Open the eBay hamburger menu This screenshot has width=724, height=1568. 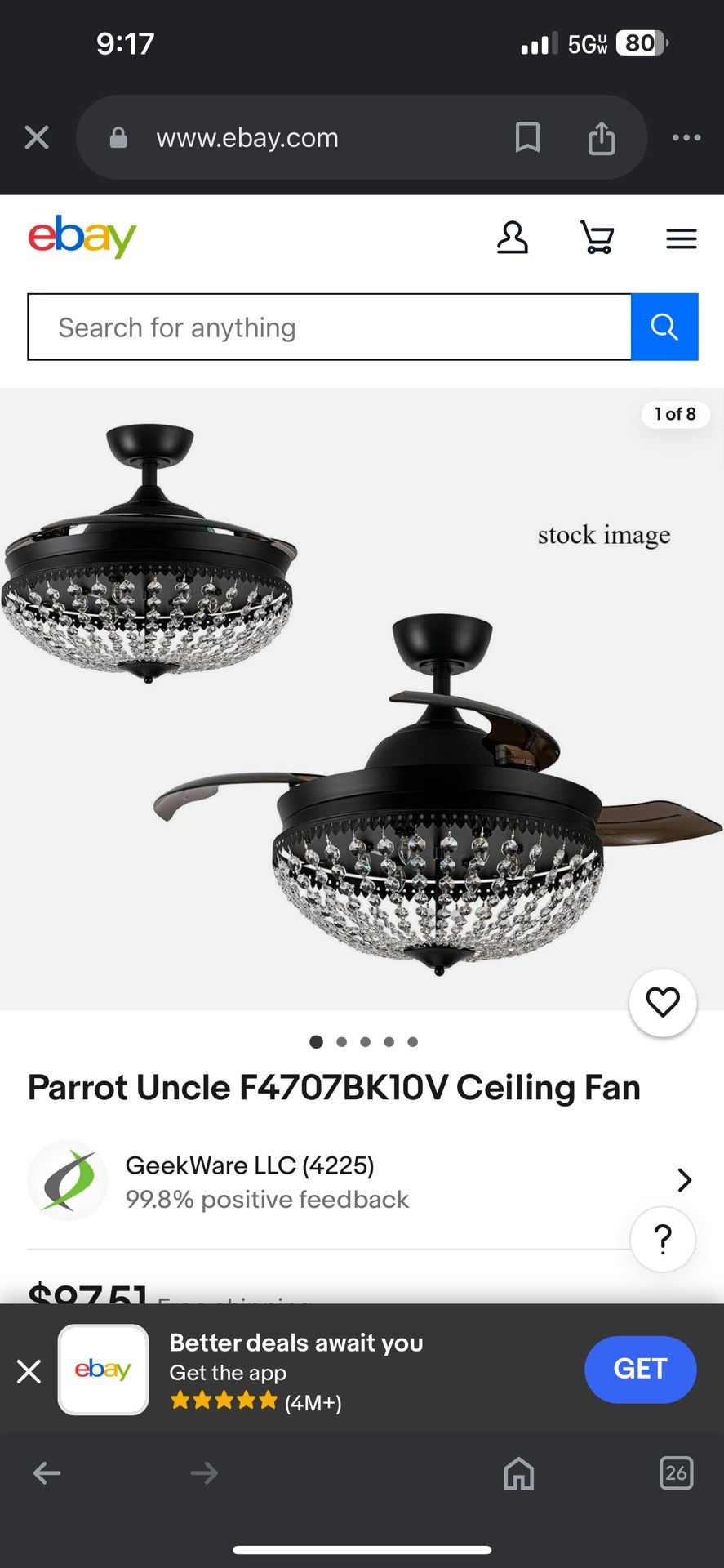681,238
